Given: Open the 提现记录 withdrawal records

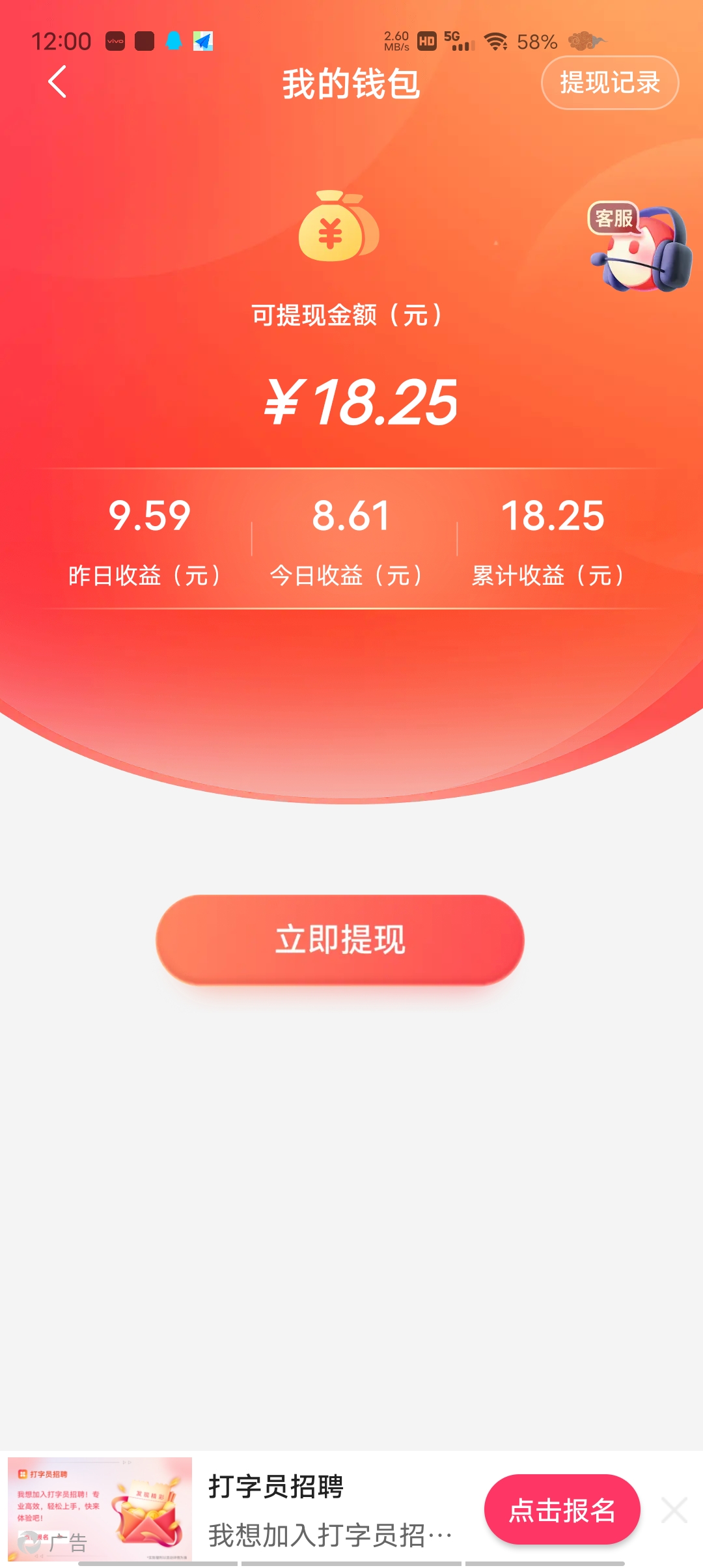Looking at the screenshot, I should tap(609, 83).
